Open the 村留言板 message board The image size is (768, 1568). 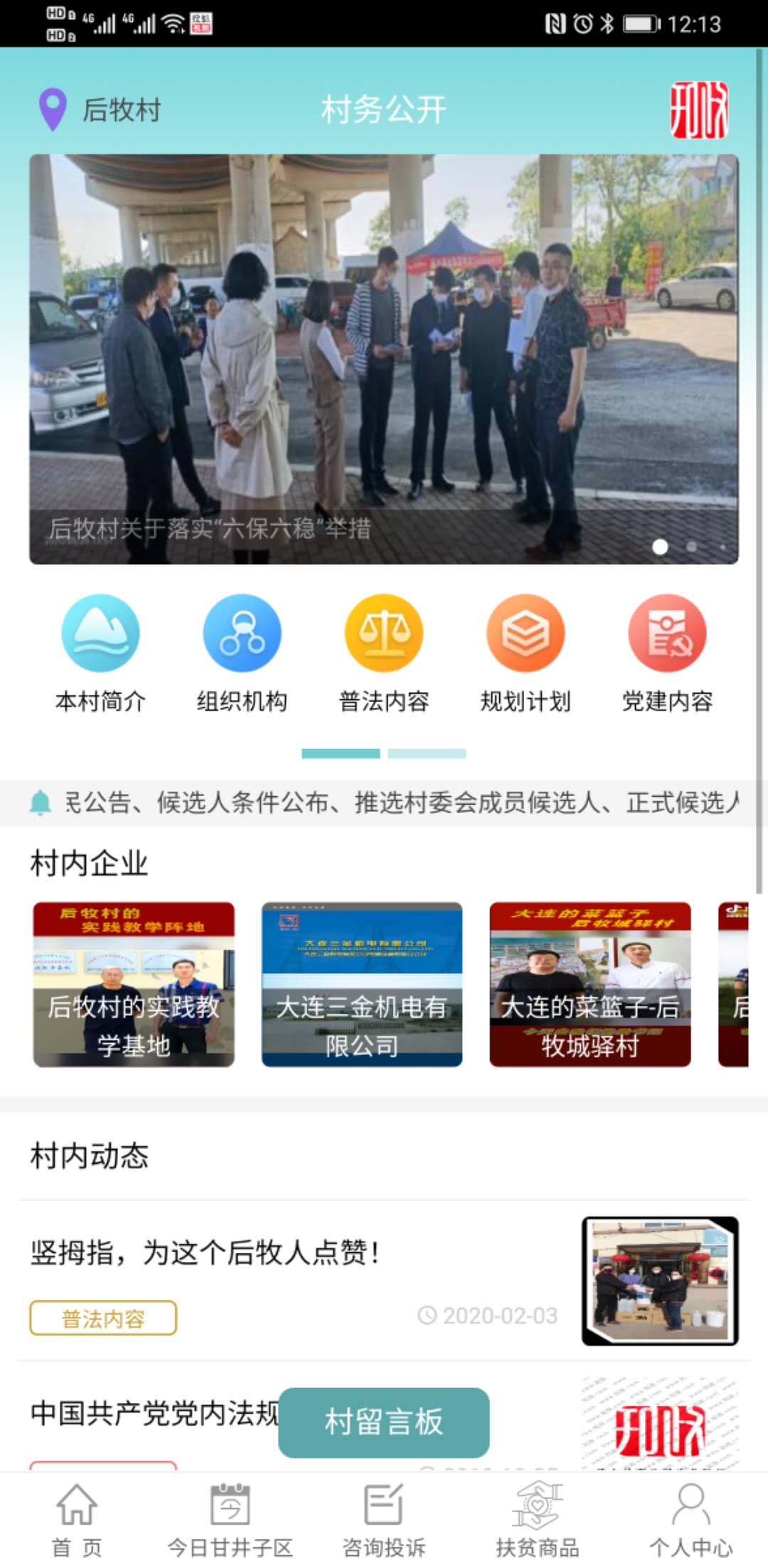[x=384, y=1423]
